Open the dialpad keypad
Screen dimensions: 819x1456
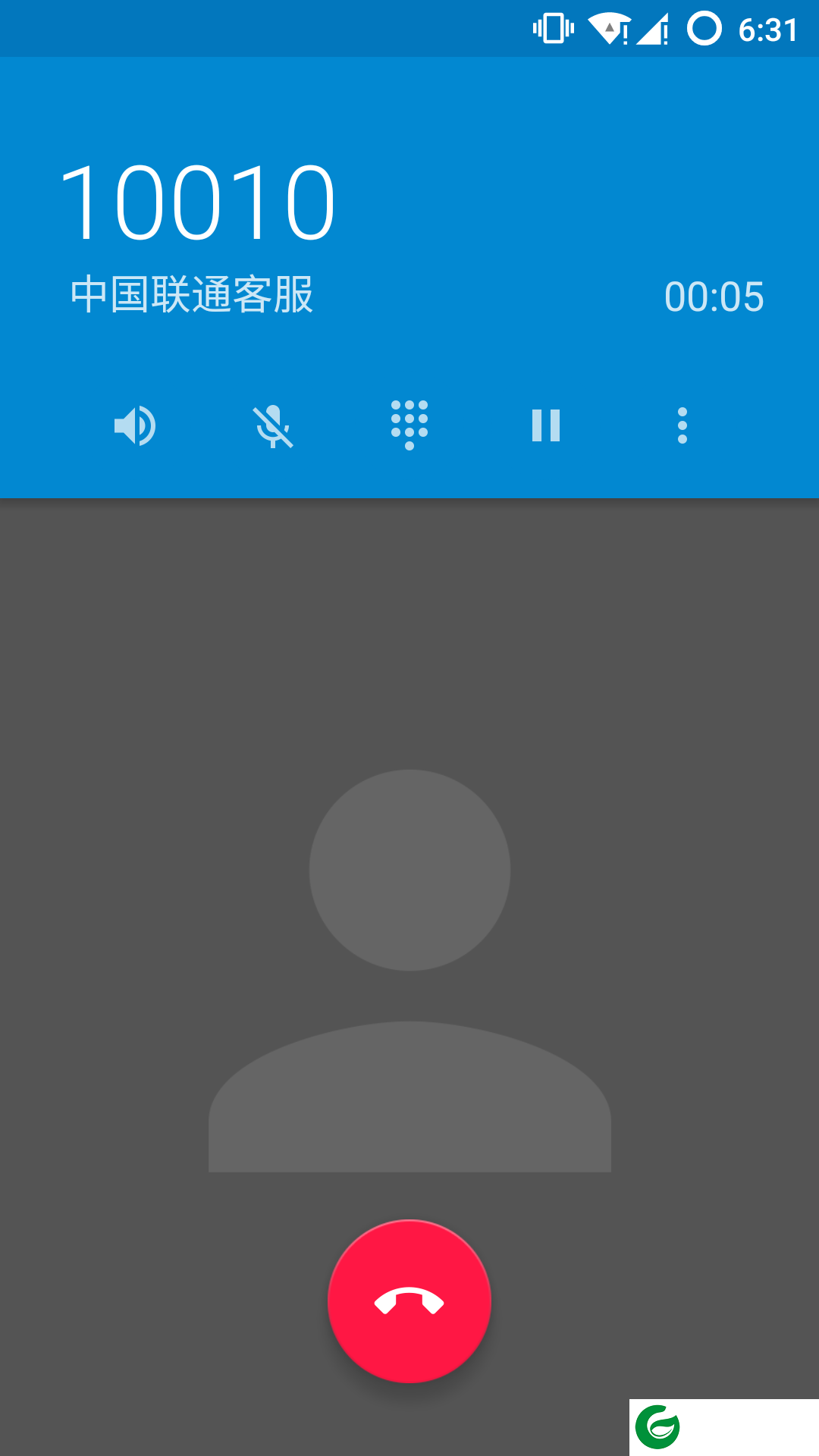pyautogui.click(x=409, y=425)
